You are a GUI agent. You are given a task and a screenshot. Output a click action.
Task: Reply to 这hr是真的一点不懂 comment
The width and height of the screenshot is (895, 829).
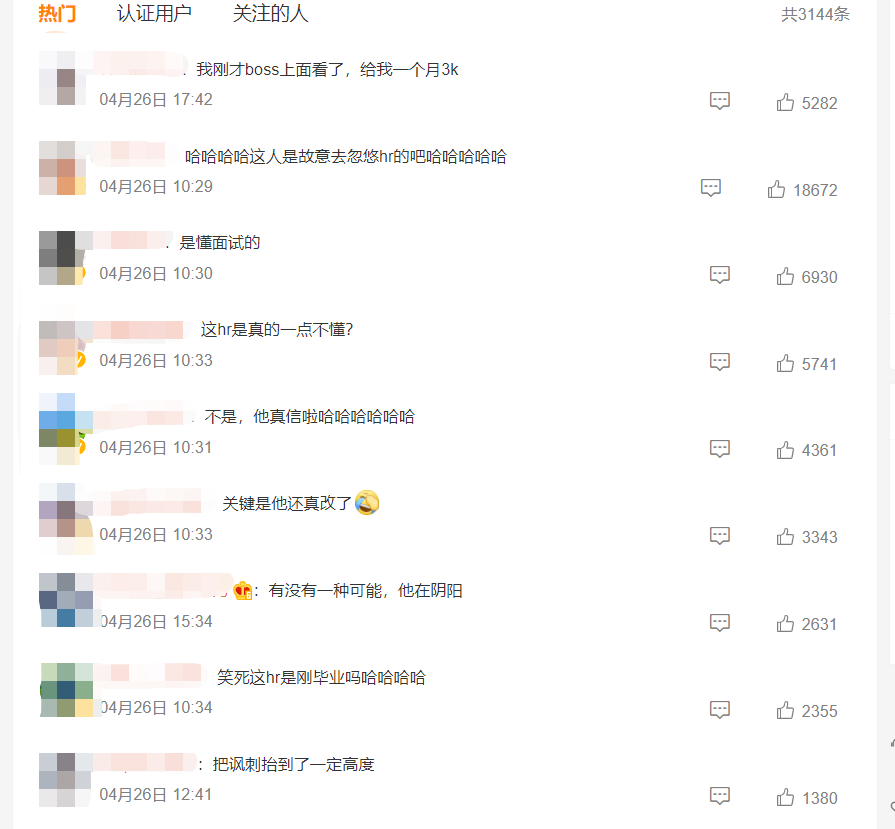pyautogui.click(x=720, y=362)
